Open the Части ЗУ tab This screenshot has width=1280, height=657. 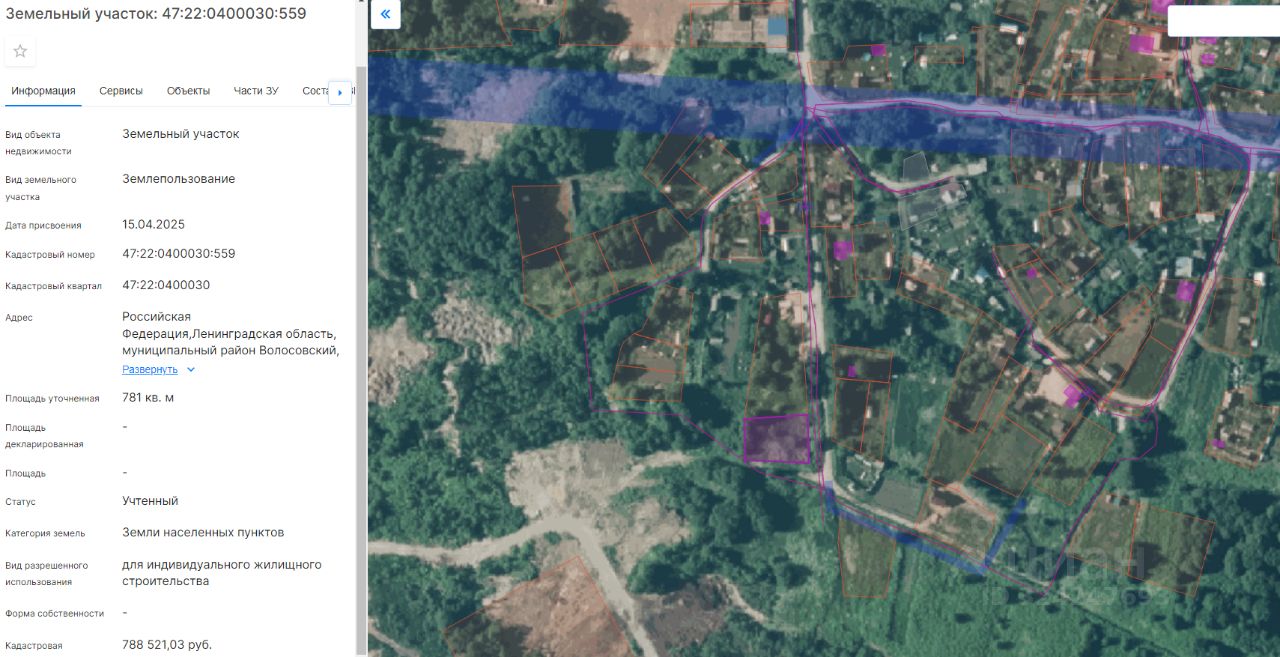[x=256, y=91]
